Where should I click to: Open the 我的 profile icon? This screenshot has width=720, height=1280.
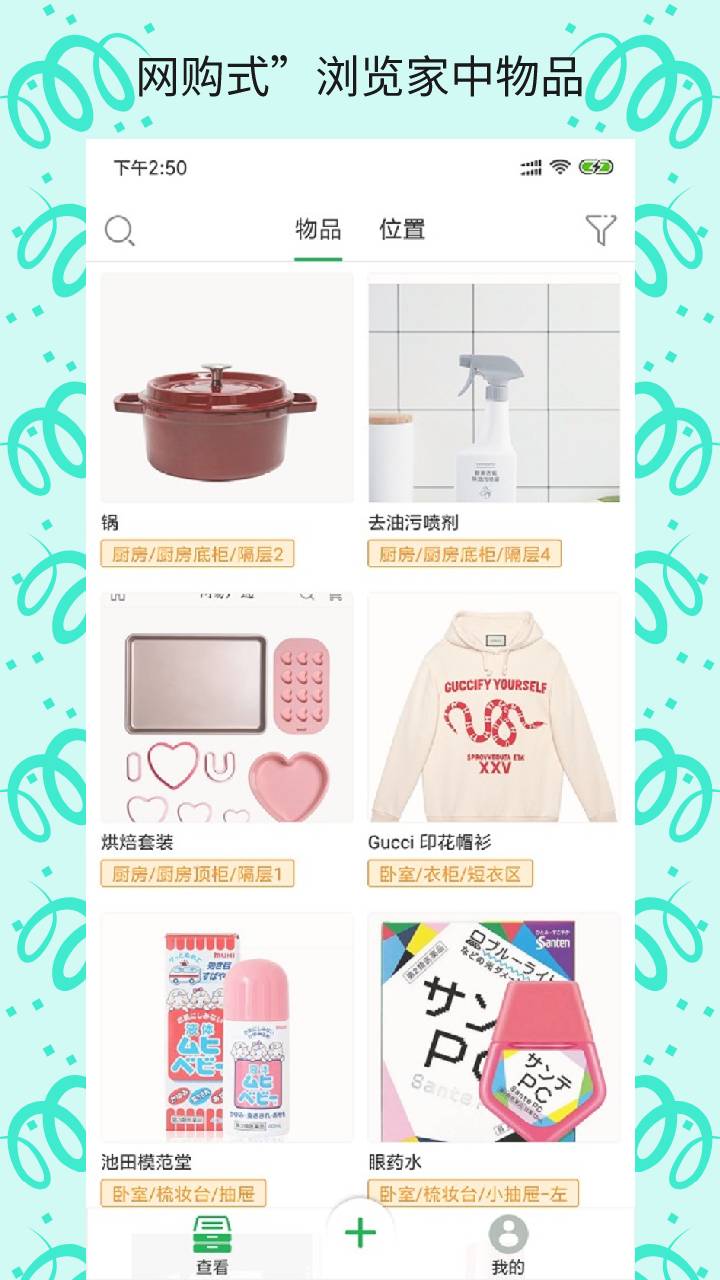508,1240
